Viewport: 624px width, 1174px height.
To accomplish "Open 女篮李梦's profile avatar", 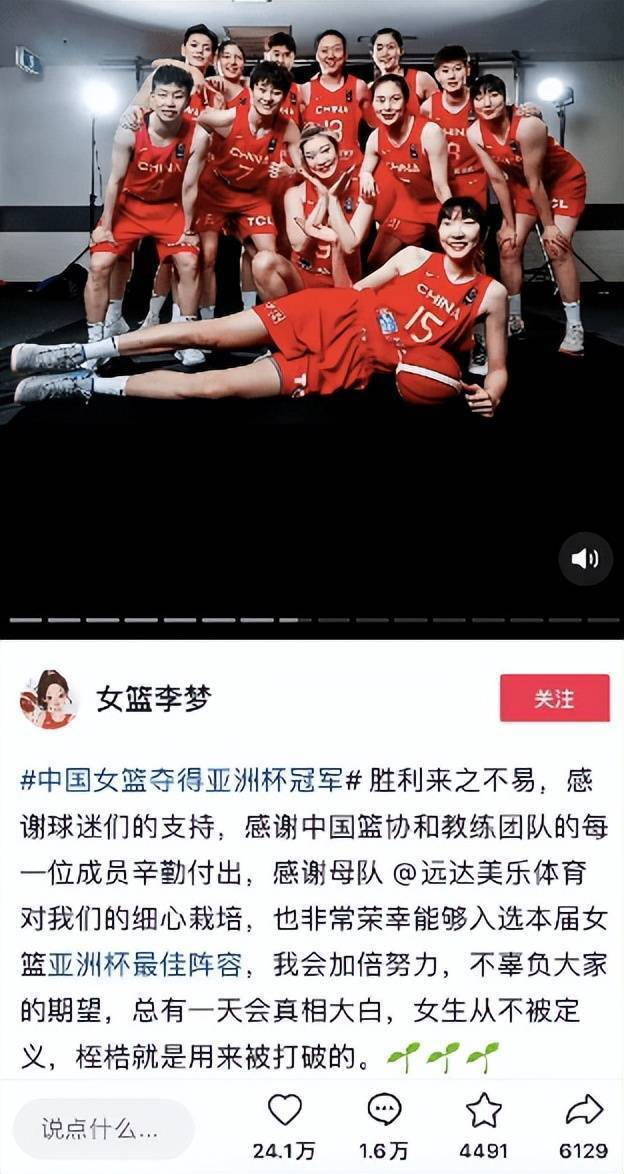I will [48, 699].
